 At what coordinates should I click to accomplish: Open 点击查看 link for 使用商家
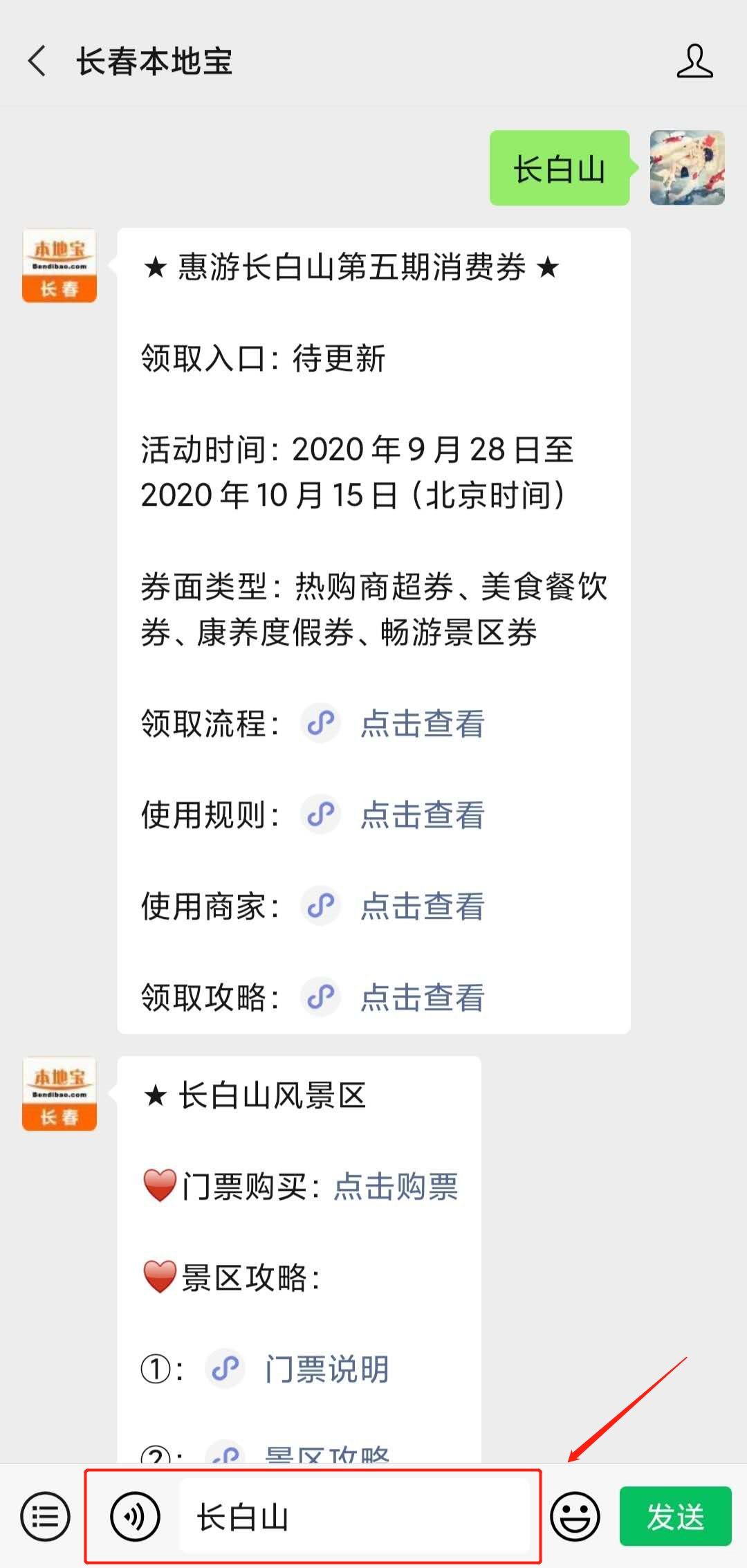point(422,906)
